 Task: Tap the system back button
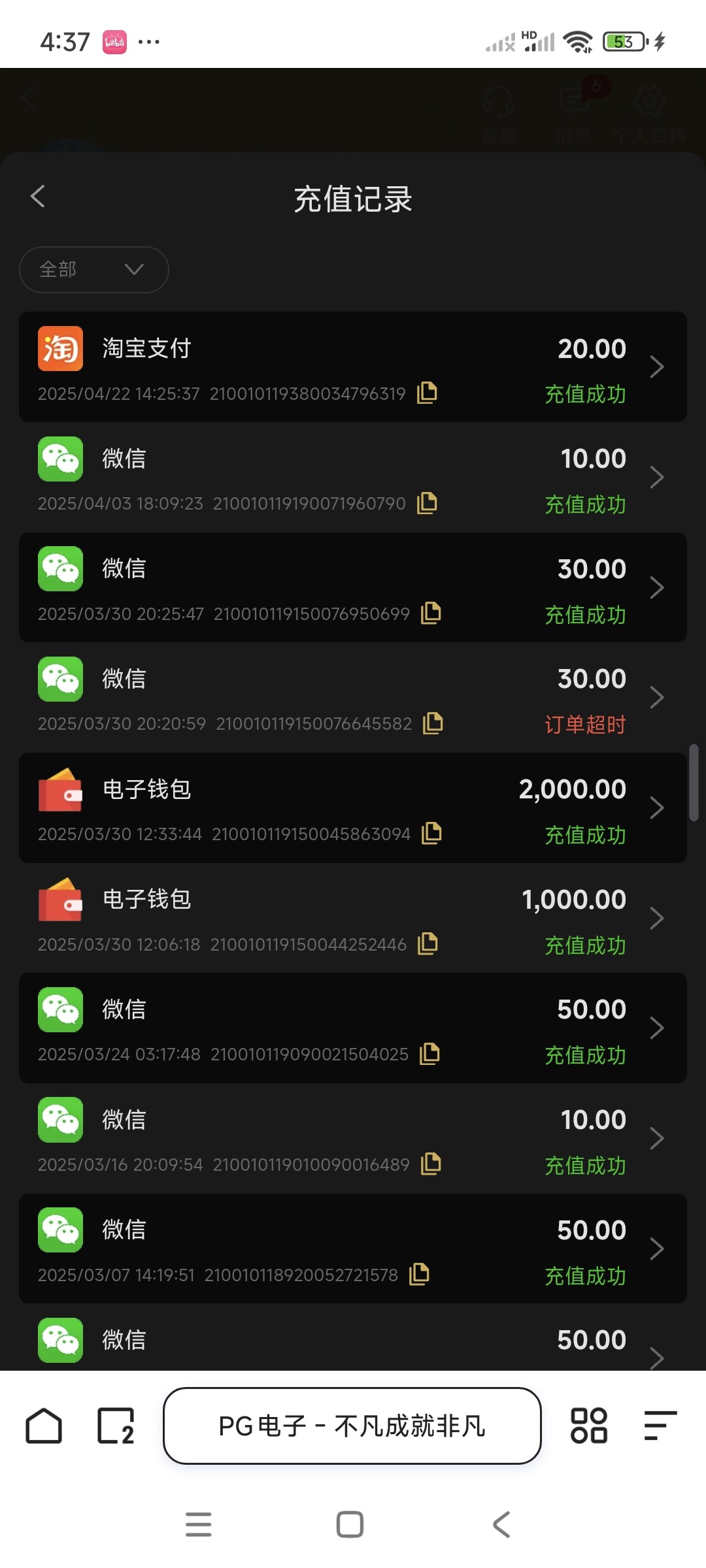click(501, 1525)
